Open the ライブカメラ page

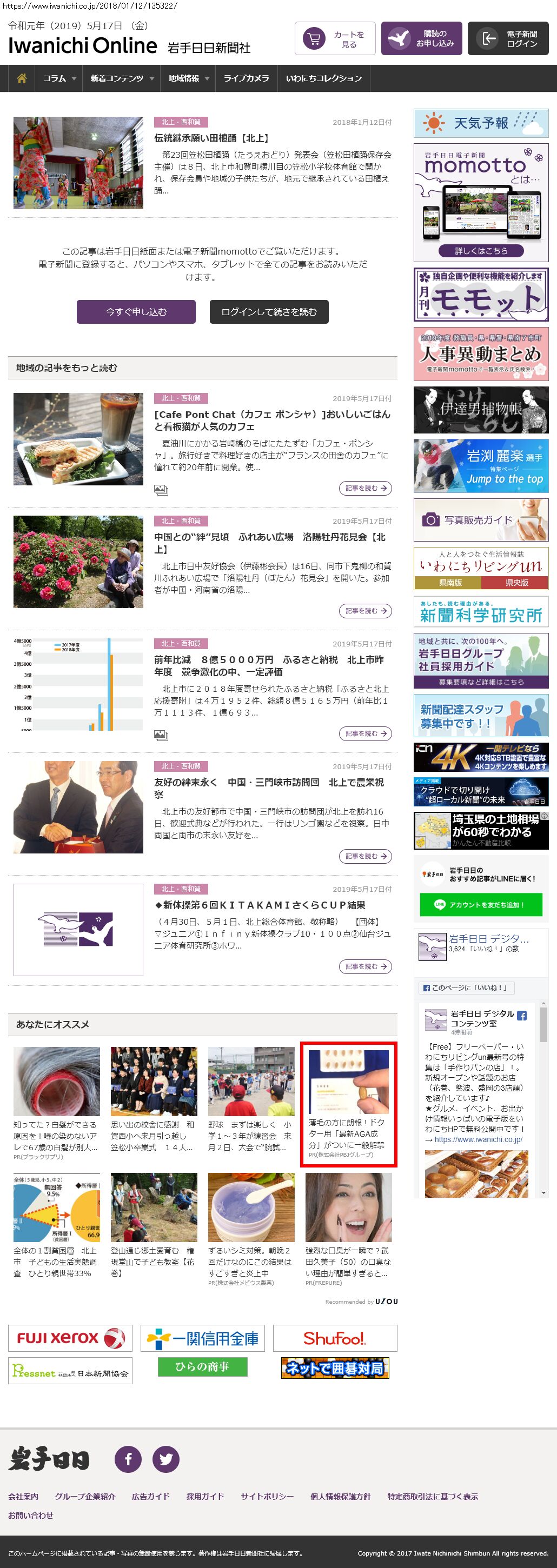[246, 78]
